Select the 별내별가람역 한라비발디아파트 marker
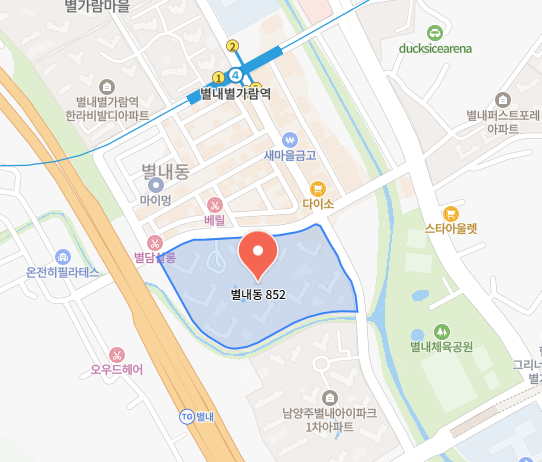 (107, 87)
